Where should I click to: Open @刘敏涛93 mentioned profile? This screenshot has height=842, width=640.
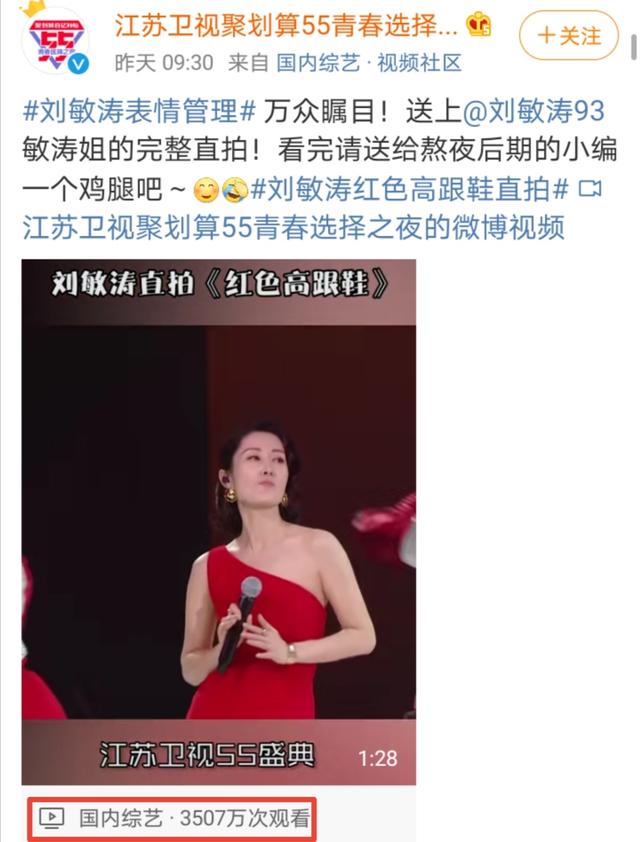533,111
